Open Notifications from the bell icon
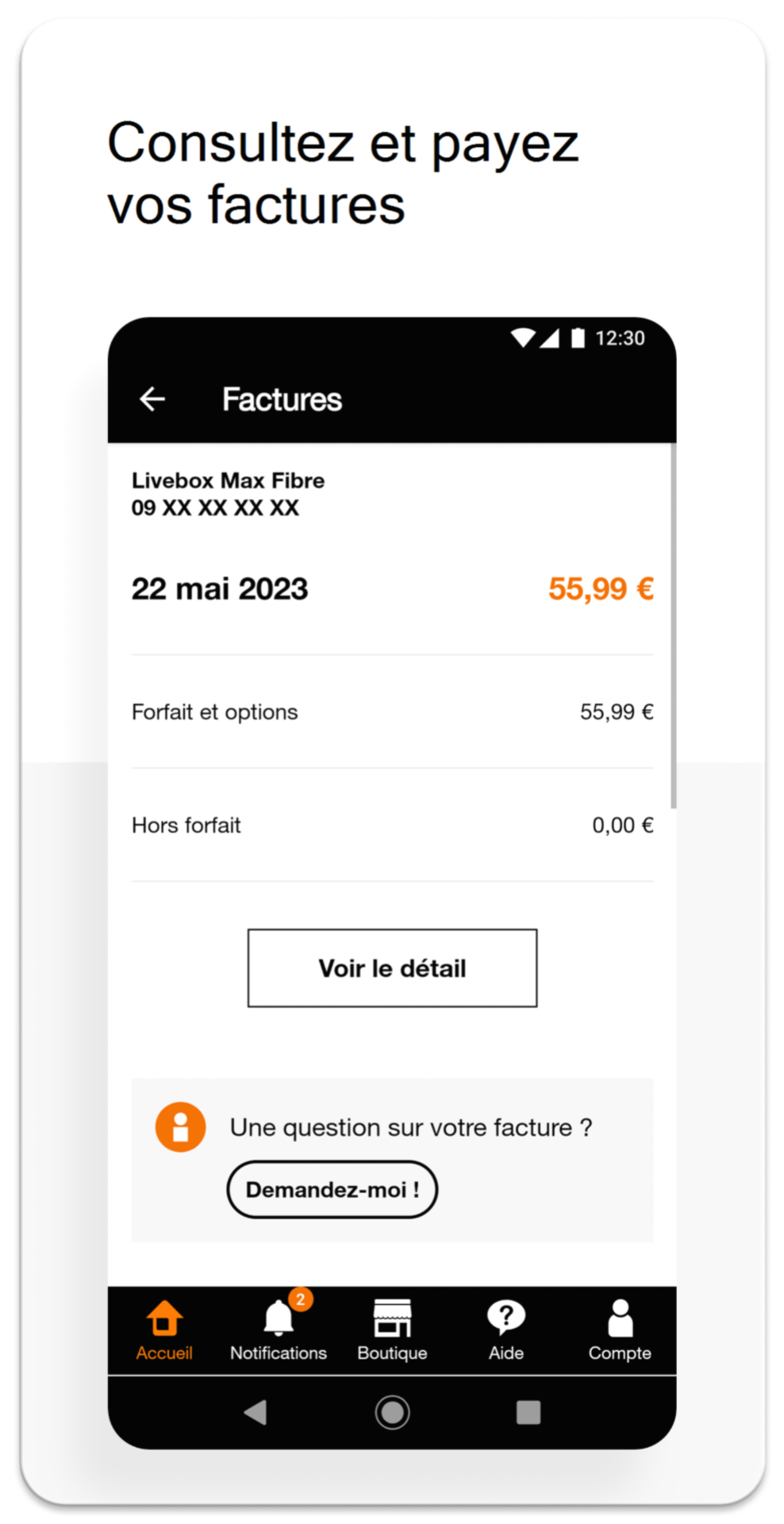The width and height of the screenshot is (784, 1524). click(278, 1314)
